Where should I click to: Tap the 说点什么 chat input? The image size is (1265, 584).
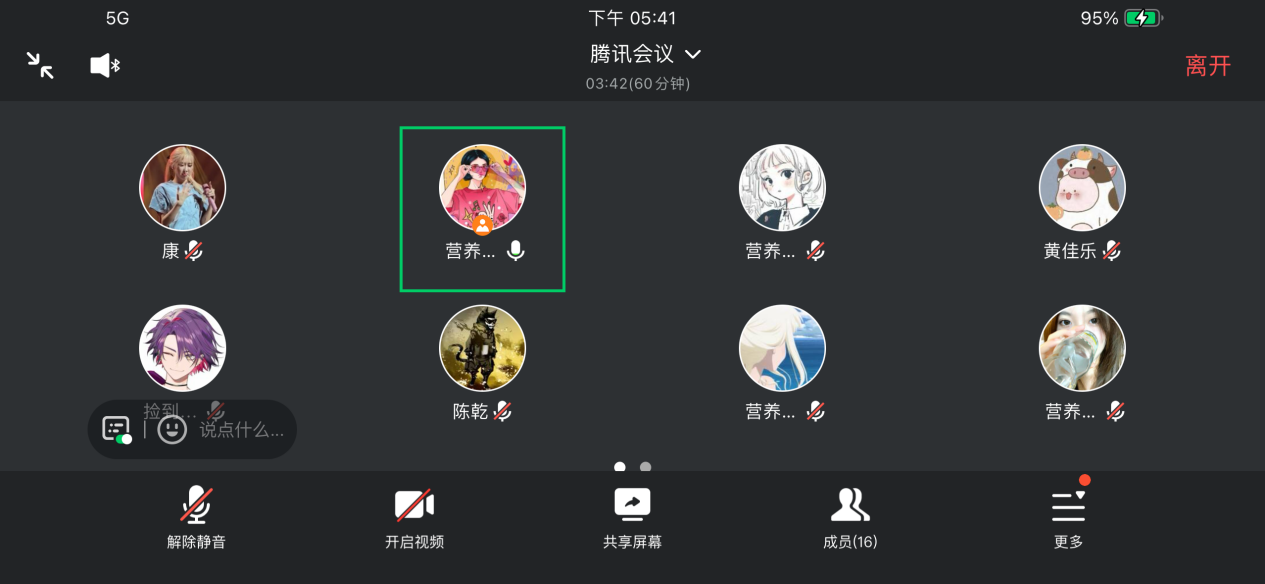coord(242,430)
